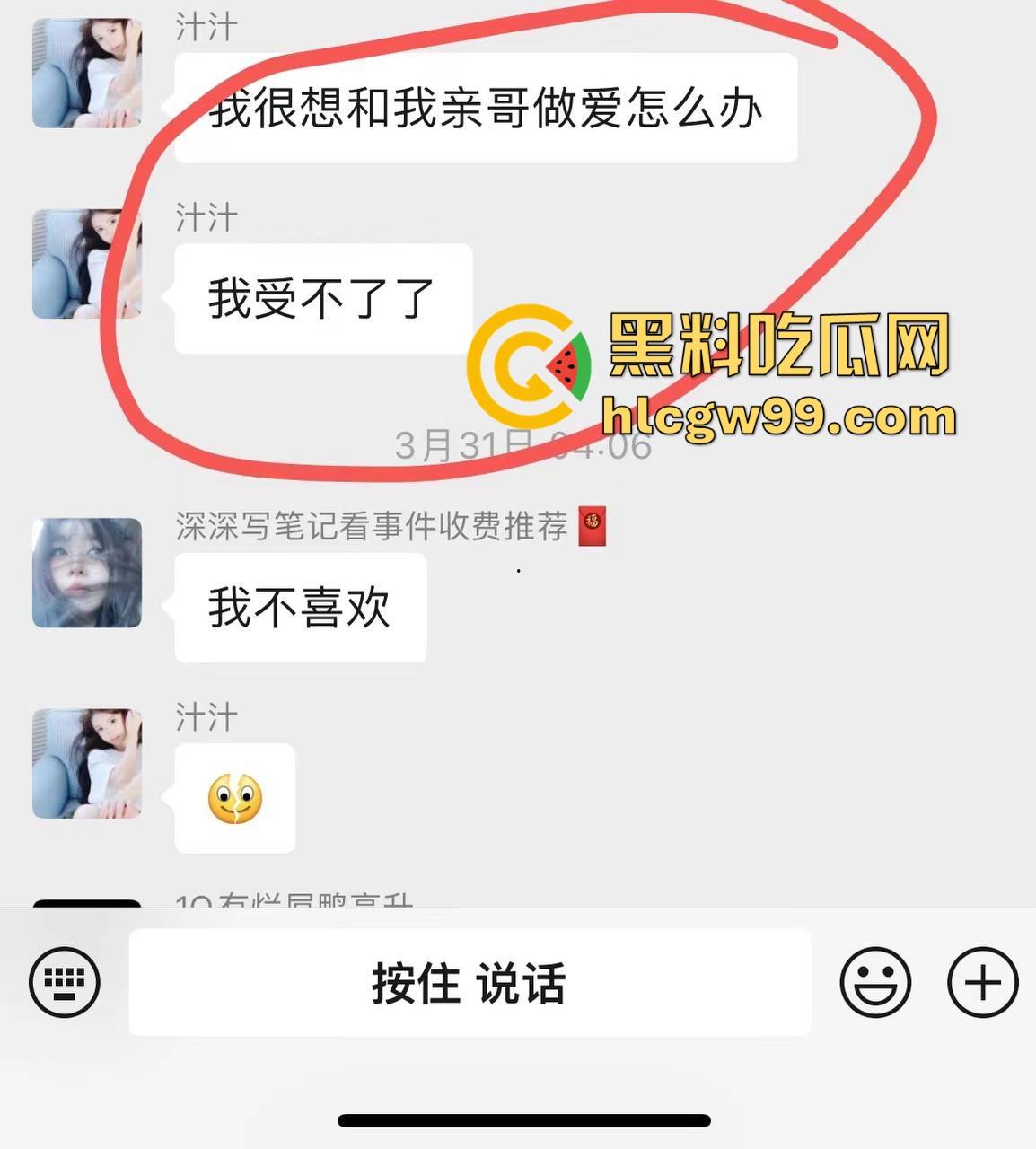Open 汁汁's avatar beside the 我受不了了 message

pyautogui.click(x=87, y=264)
